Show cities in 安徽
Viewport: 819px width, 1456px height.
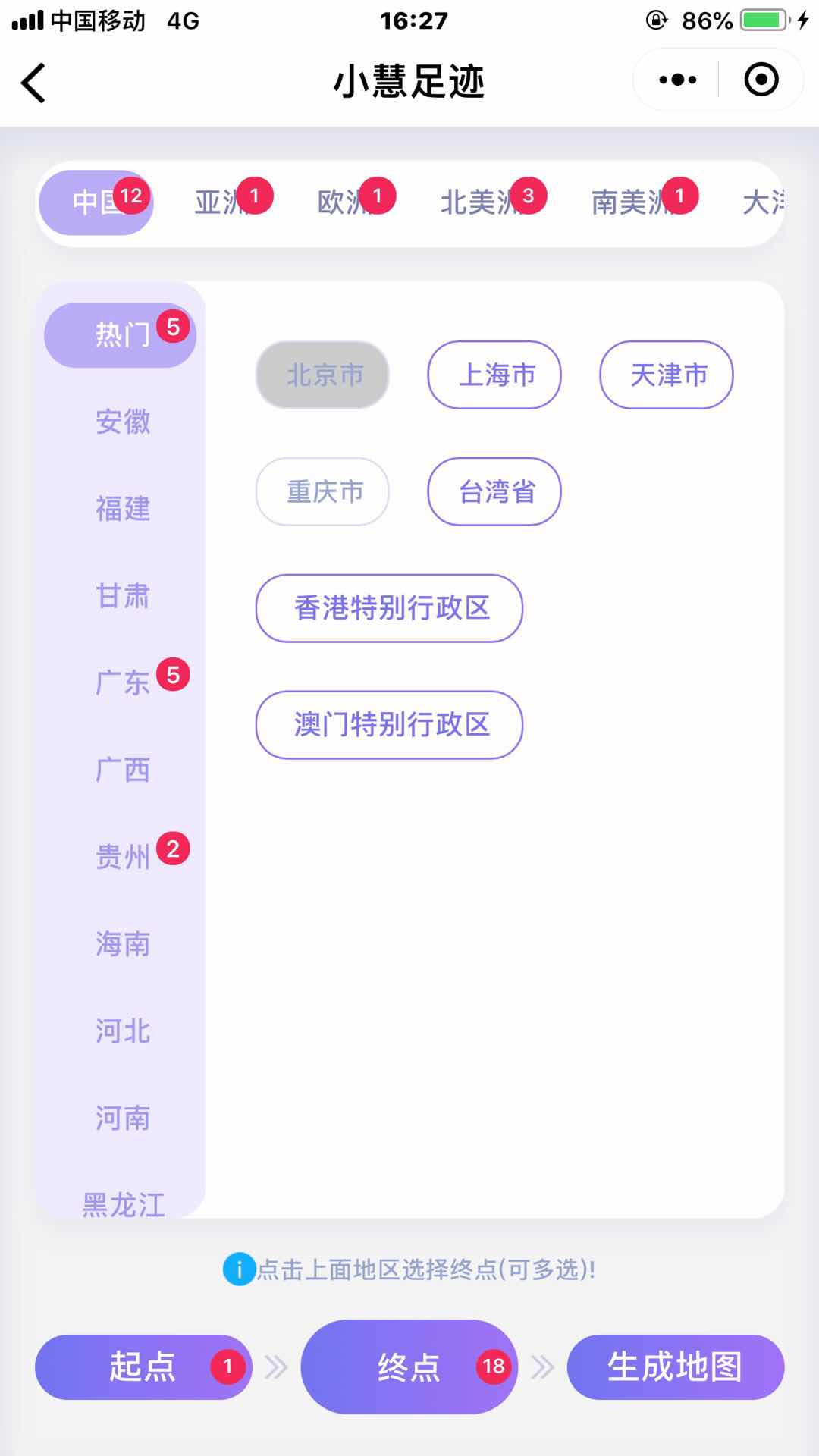pyautogui.click(x=123, y=422)
